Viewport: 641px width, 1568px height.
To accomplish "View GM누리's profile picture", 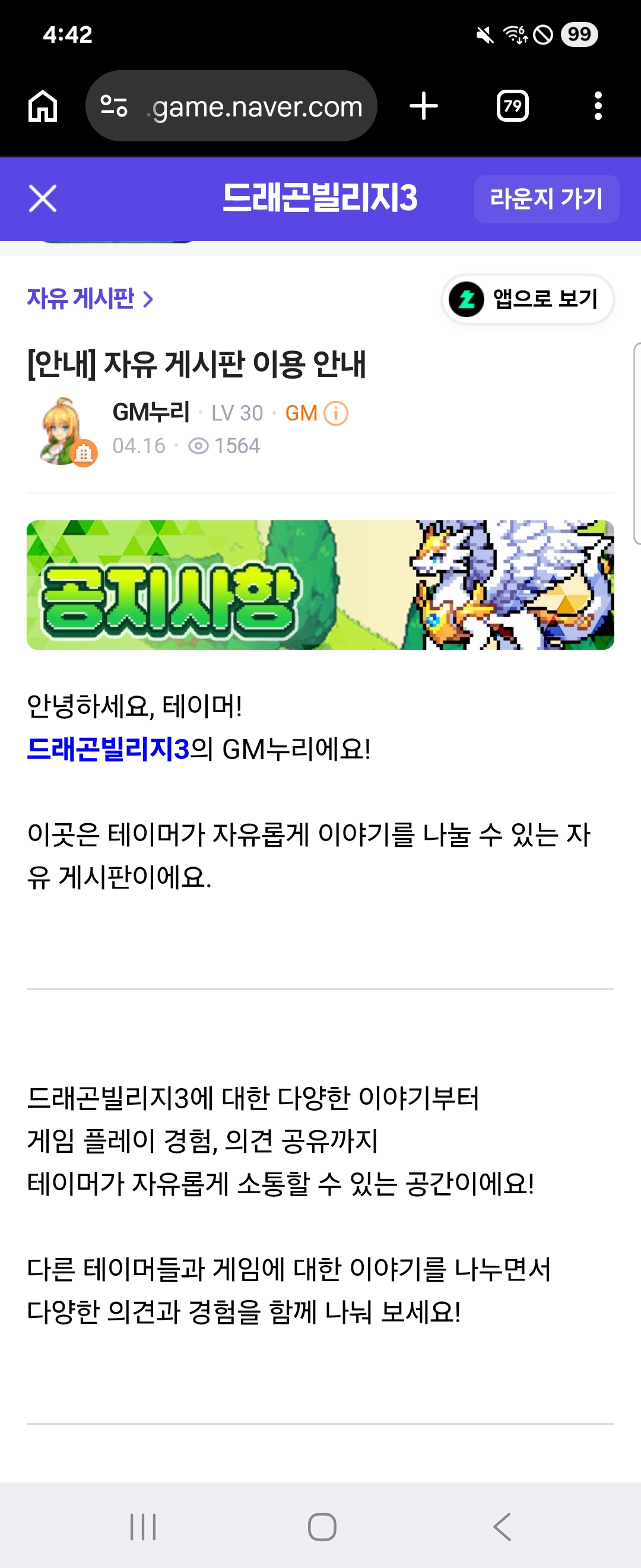I will [64, 431].
